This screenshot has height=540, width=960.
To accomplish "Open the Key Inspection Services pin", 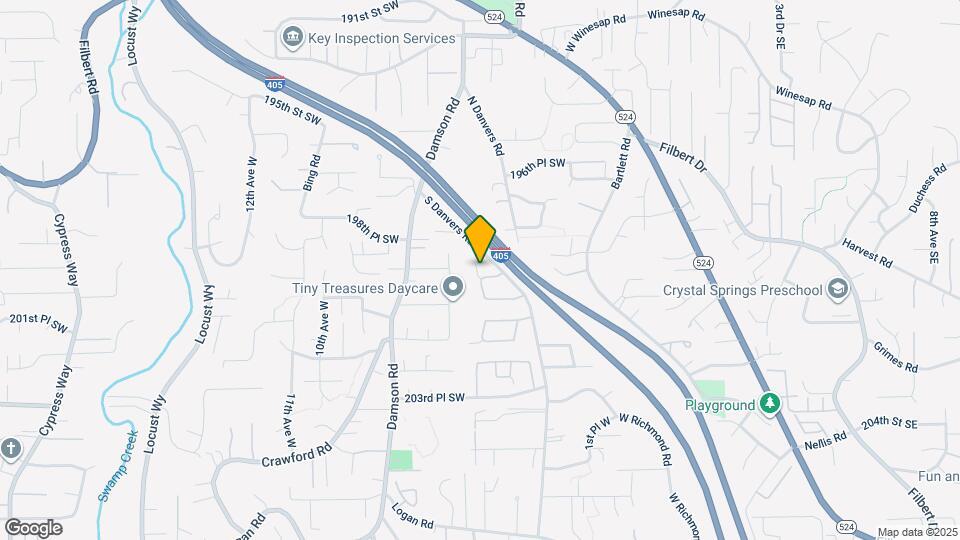I will [x=293, y=39].
